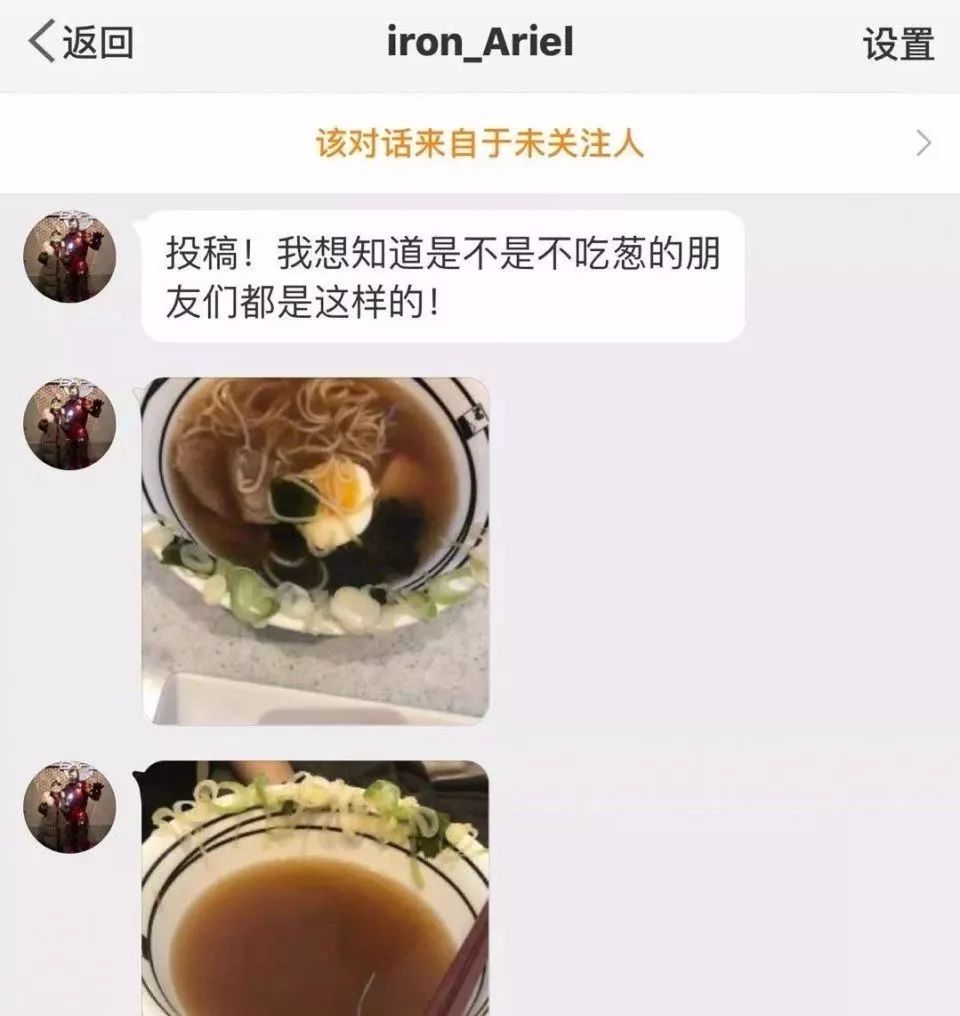960x1016 pixels.
Task: Go back via 返回 button
Action: pos(80,43)
